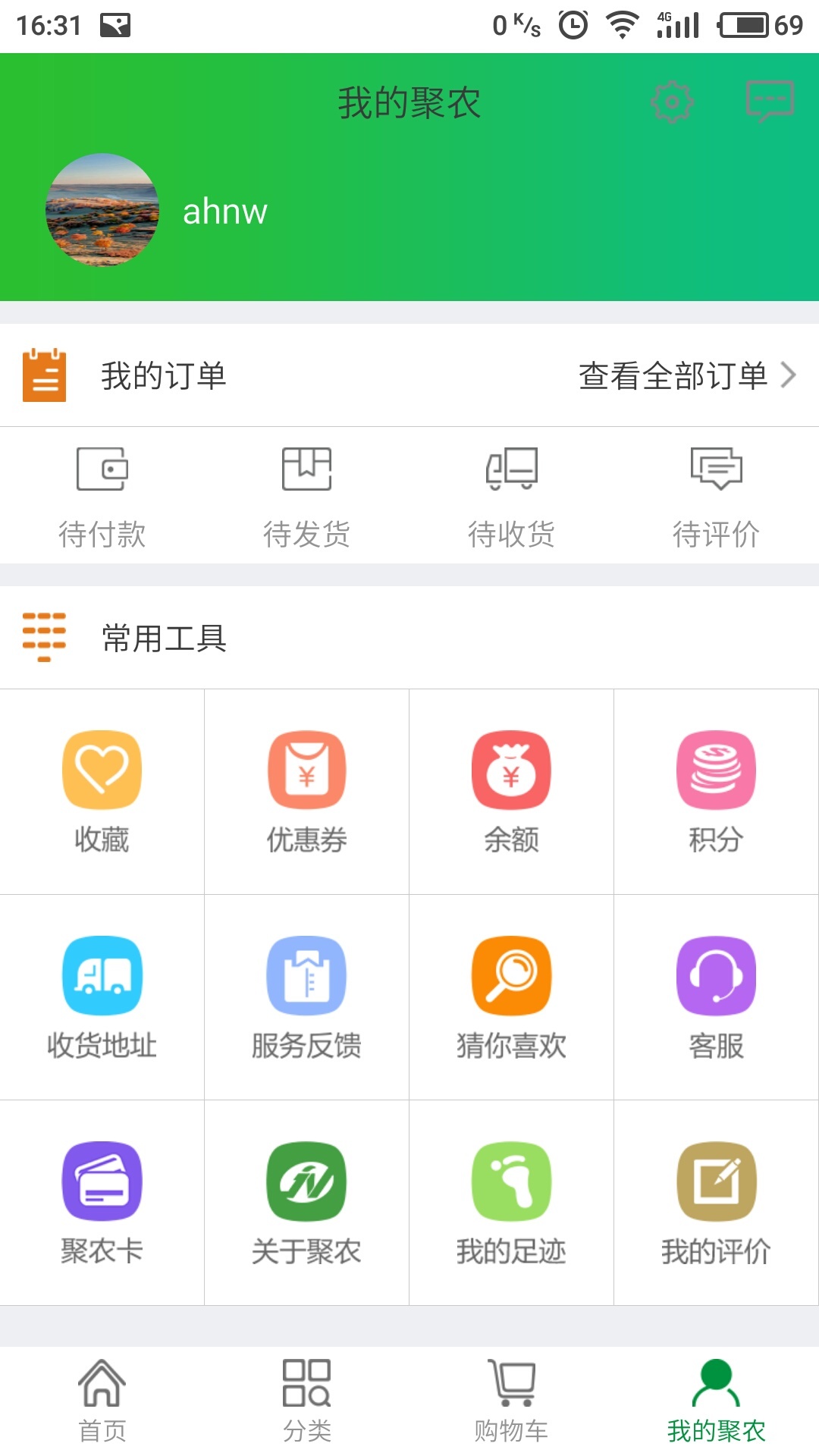This screenshot has width=819, height=1456.
Task: View all orders (查看全部订单)
Action: pos(686,375)
